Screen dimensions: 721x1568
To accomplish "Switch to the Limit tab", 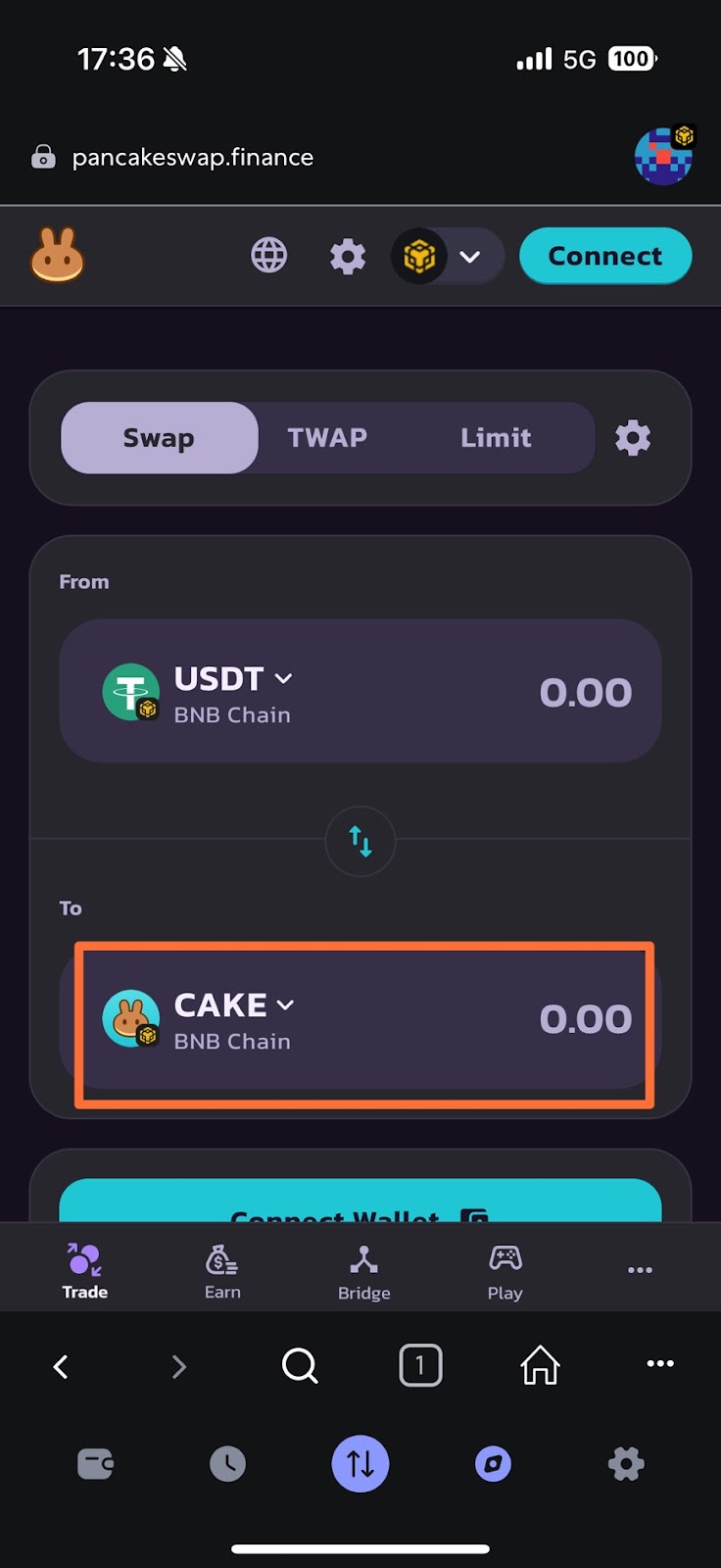I will point(496,438).
